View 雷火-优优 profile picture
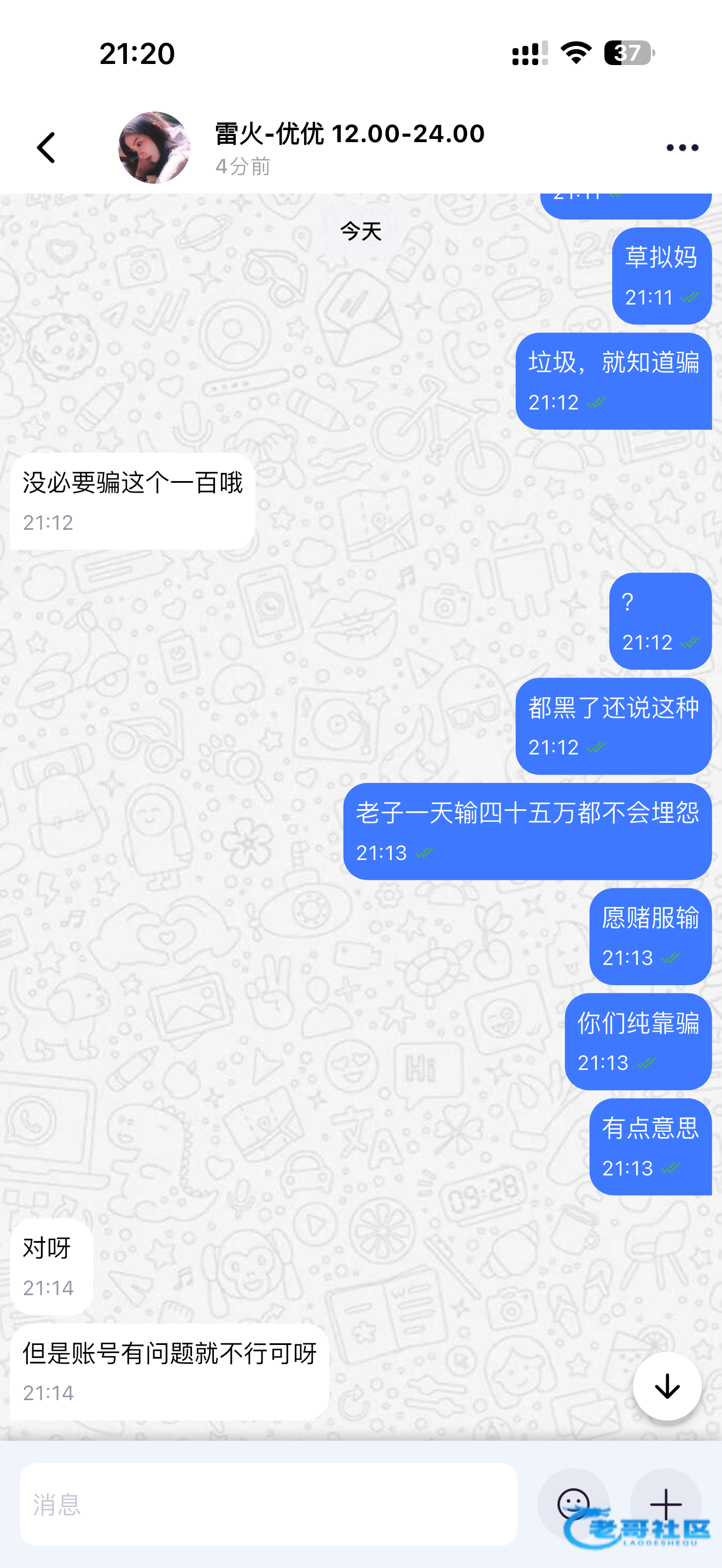 (x=154, y=148)
